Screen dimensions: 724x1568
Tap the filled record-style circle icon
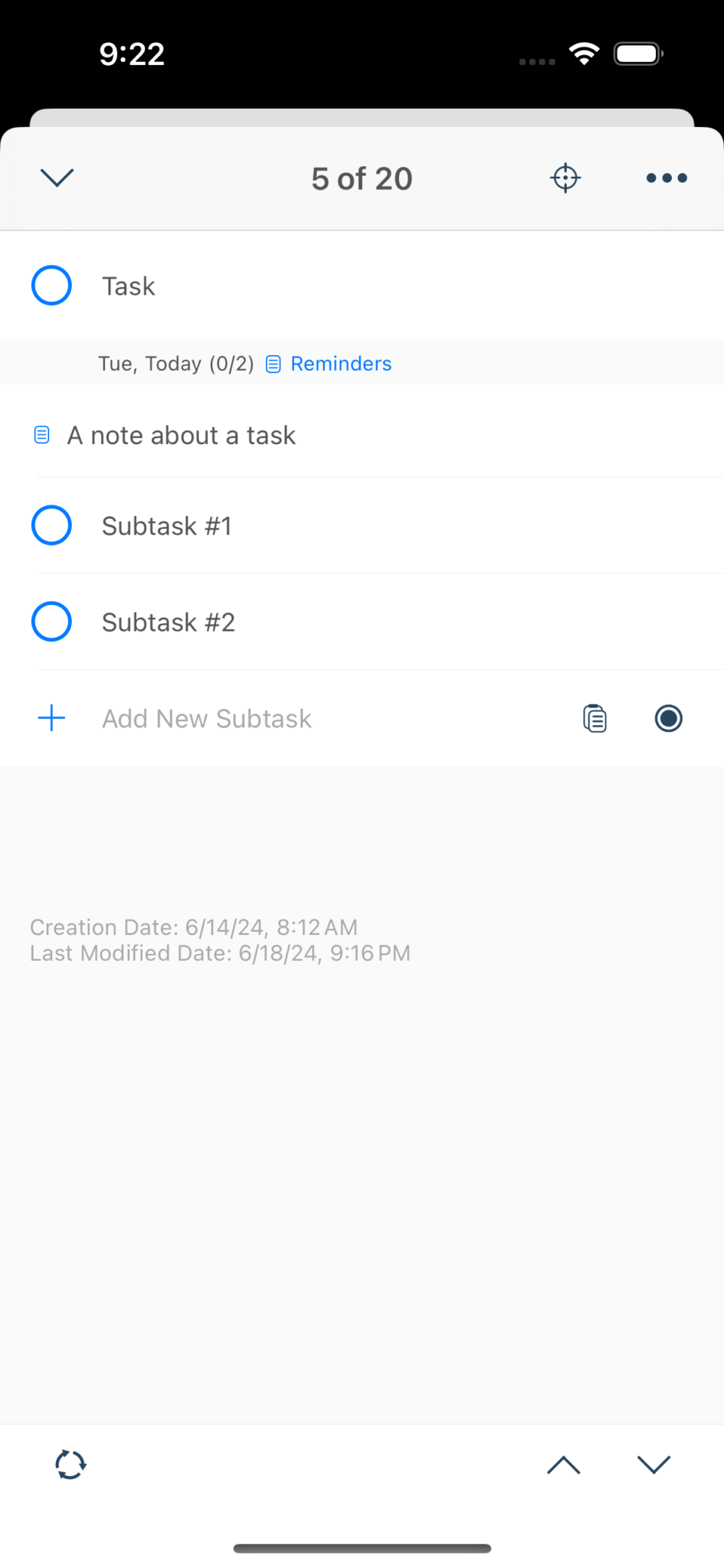[668, 718]
